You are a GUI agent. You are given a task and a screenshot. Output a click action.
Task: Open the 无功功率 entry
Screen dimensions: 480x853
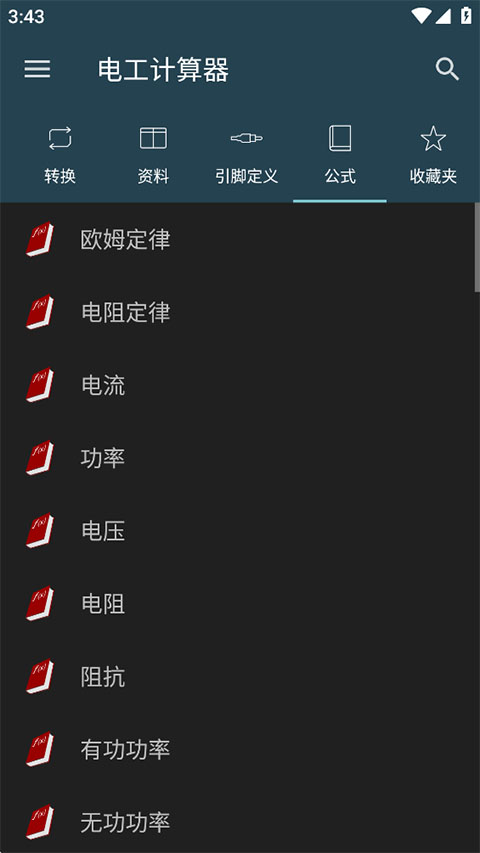[237, 821]
